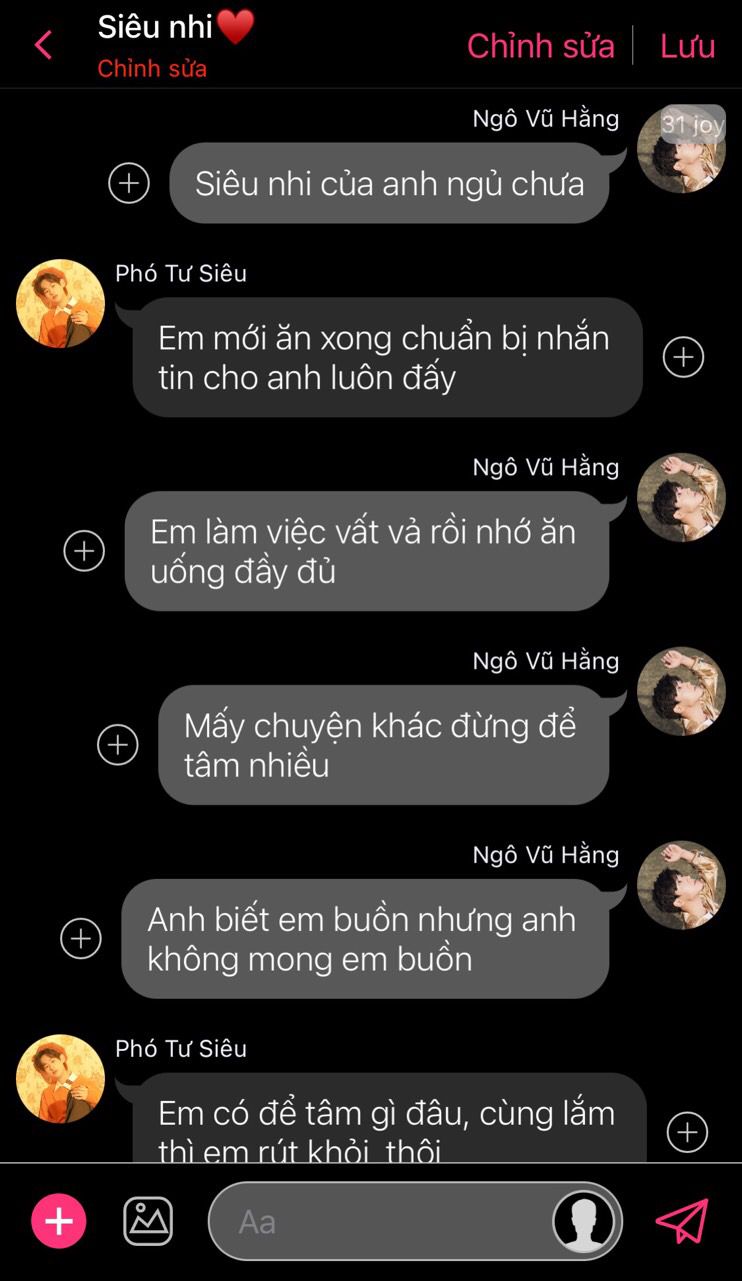Switch sender via the avatar in input
742x1281 pixels.
[584, 1221]
